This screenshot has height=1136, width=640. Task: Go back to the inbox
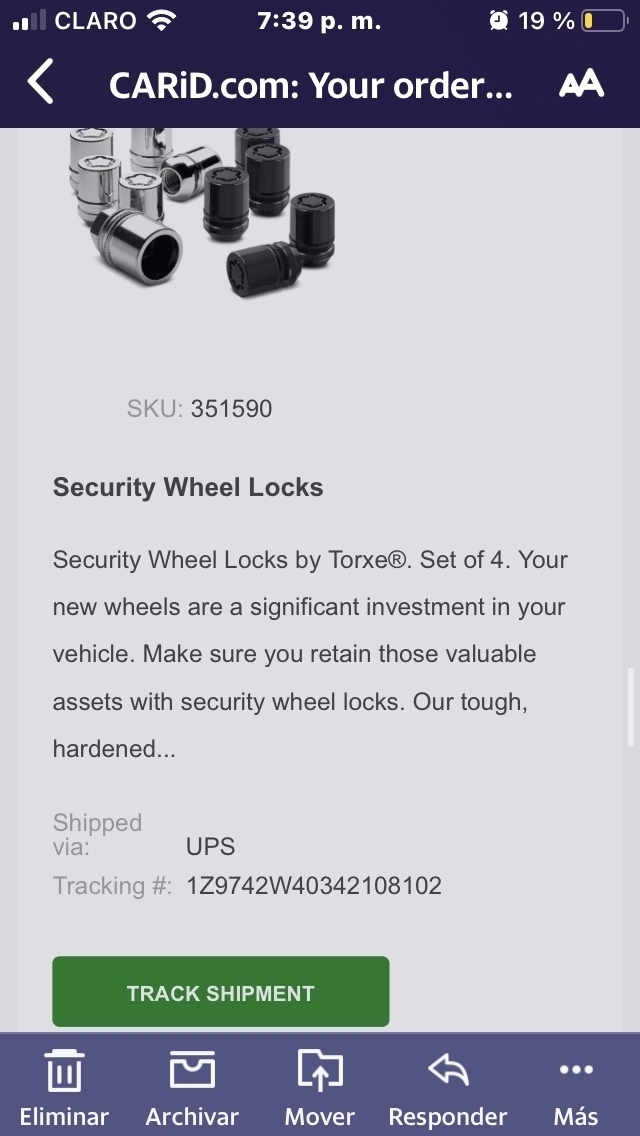click(x=41, y=83)
